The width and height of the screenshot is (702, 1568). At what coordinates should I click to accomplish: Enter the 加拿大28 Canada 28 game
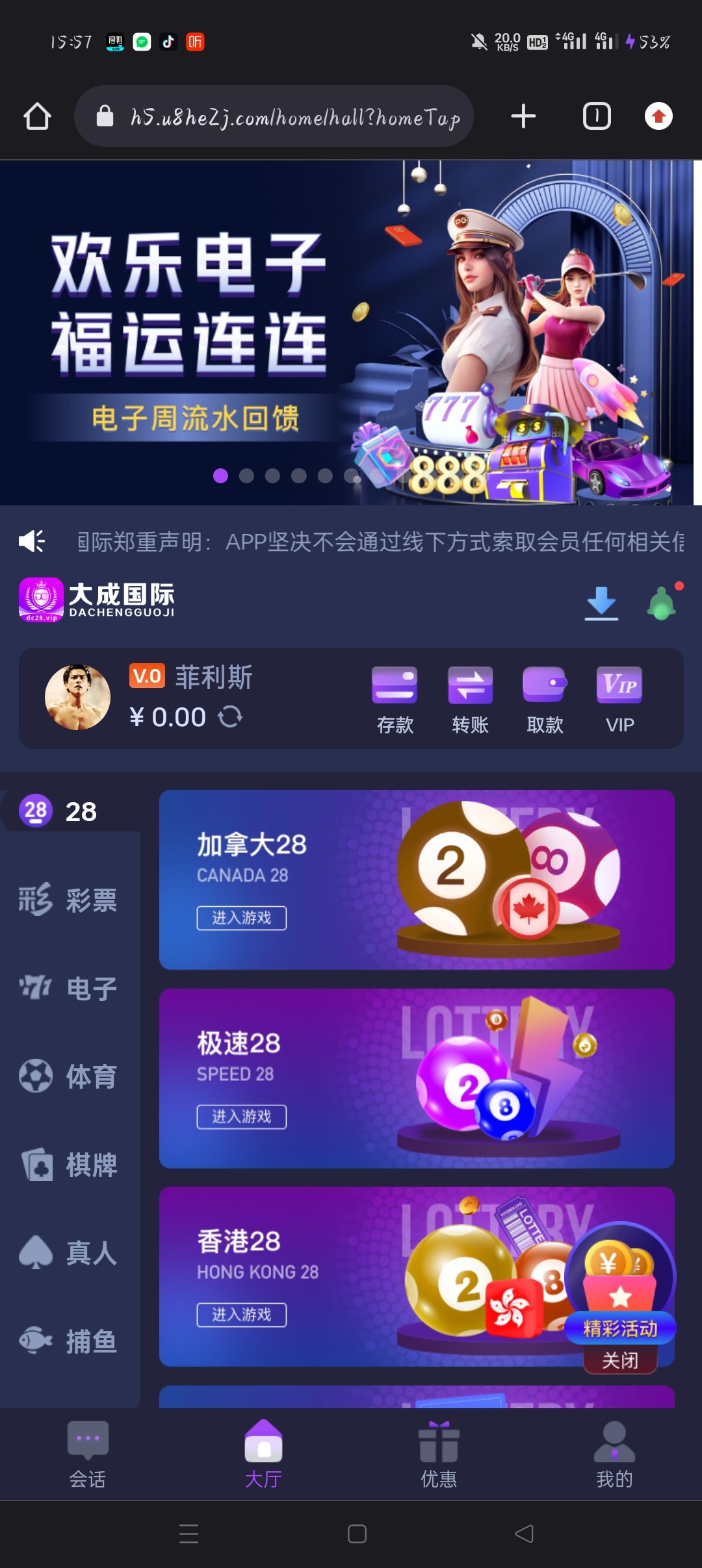point(242,918)
